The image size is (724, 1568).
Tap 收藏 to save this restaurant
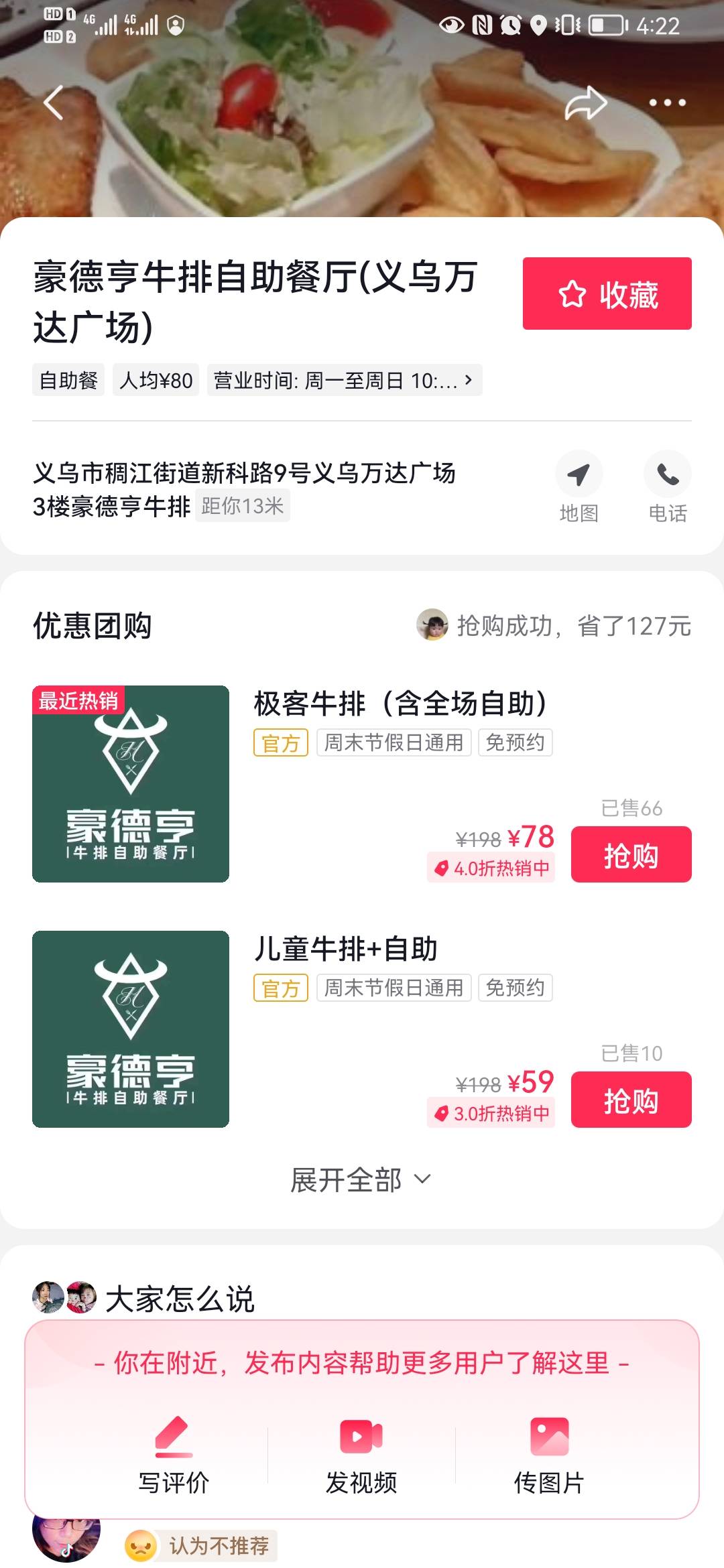click(x=607, y=293)
